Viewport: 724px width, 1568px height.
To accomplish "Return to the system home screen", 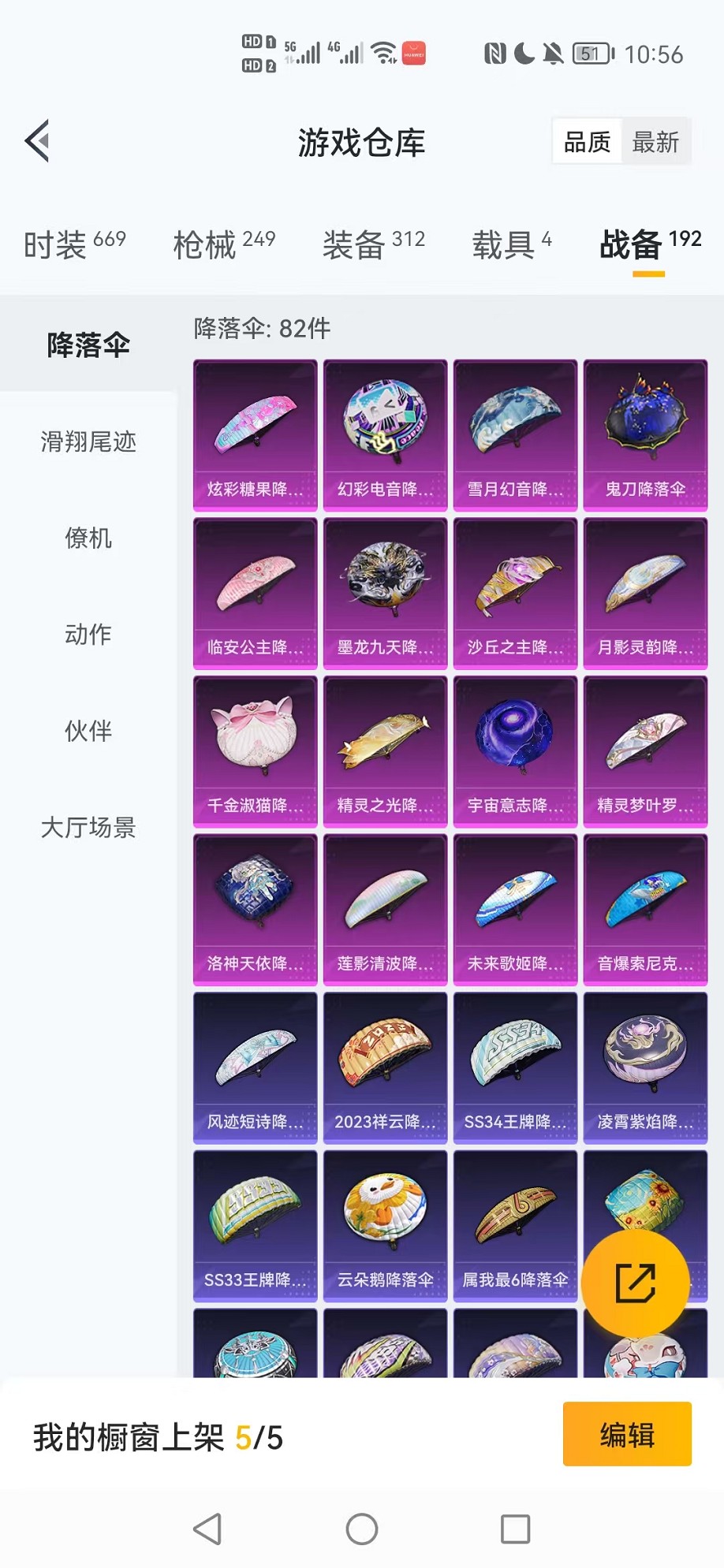I will click(x=362, y=1529).
